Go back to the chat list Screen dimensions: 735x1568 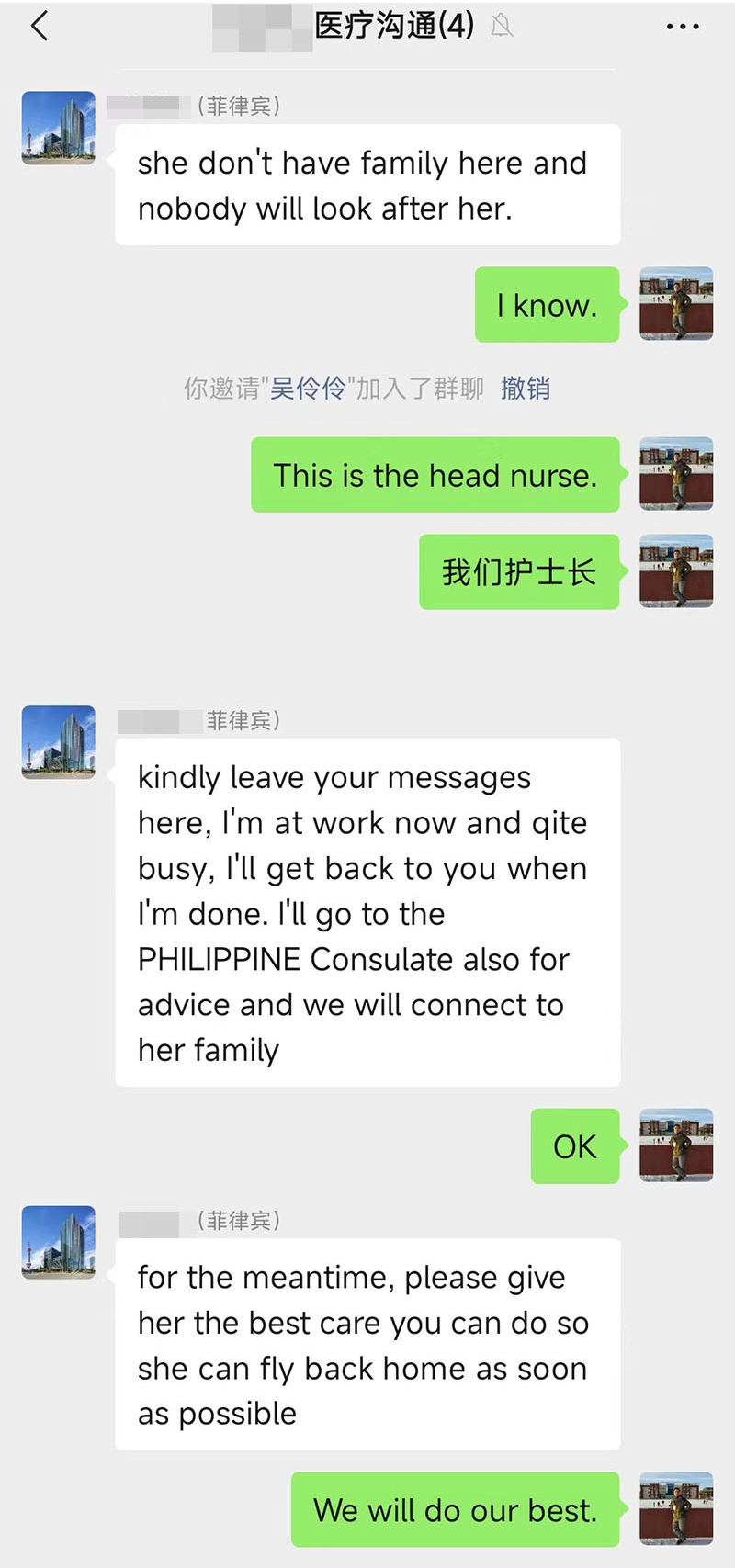coord(40,26)
